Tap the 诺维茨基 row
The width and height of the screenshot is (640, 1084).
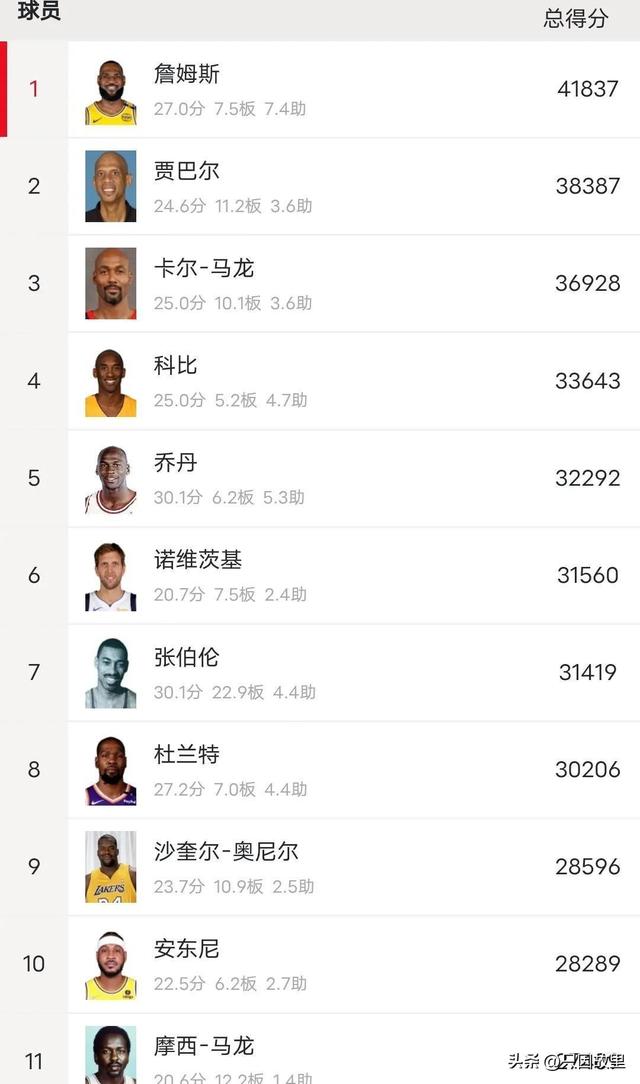[x=320, y=575]
